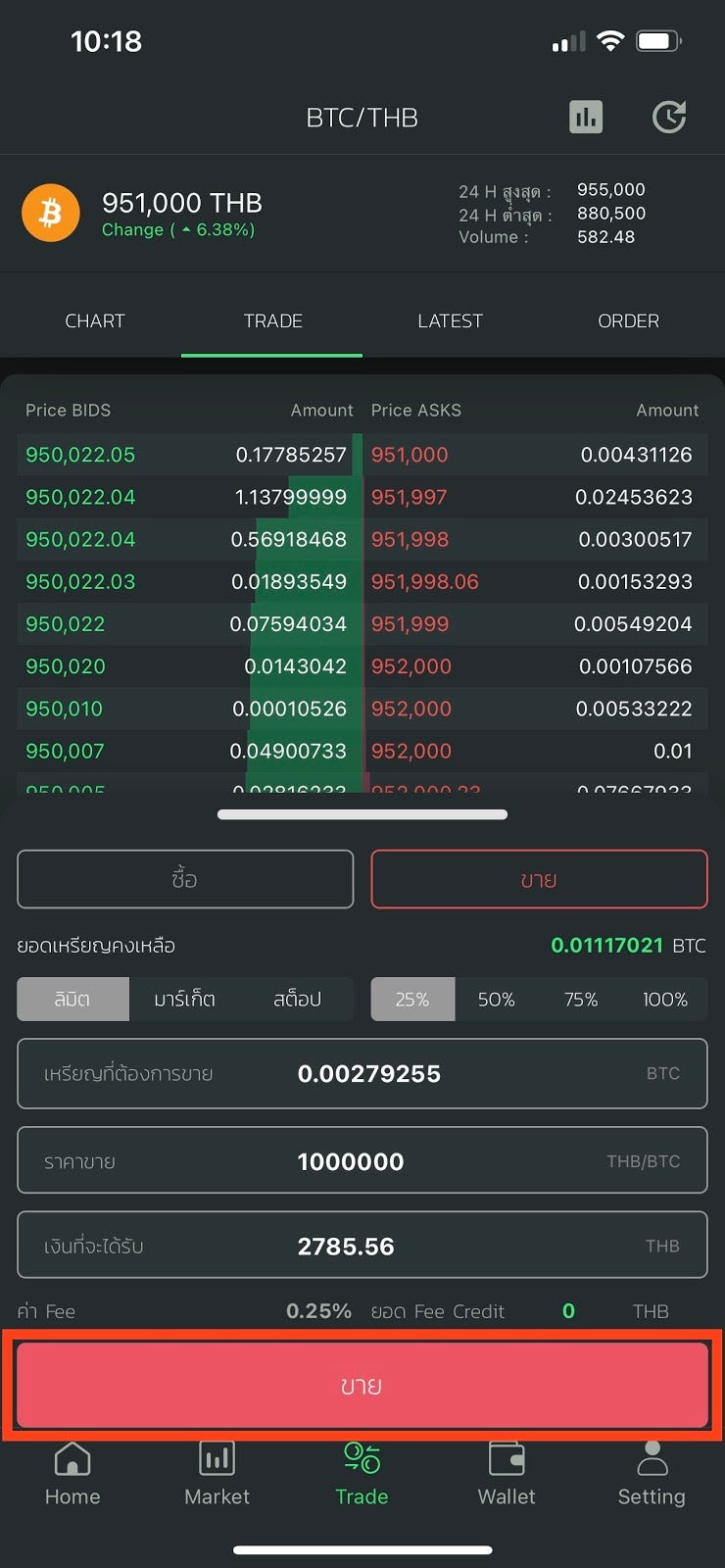Viewport: 725px width, 1568px height.
Task: Choose the สต็อป order type
Action: click(x=297, y=1000)
